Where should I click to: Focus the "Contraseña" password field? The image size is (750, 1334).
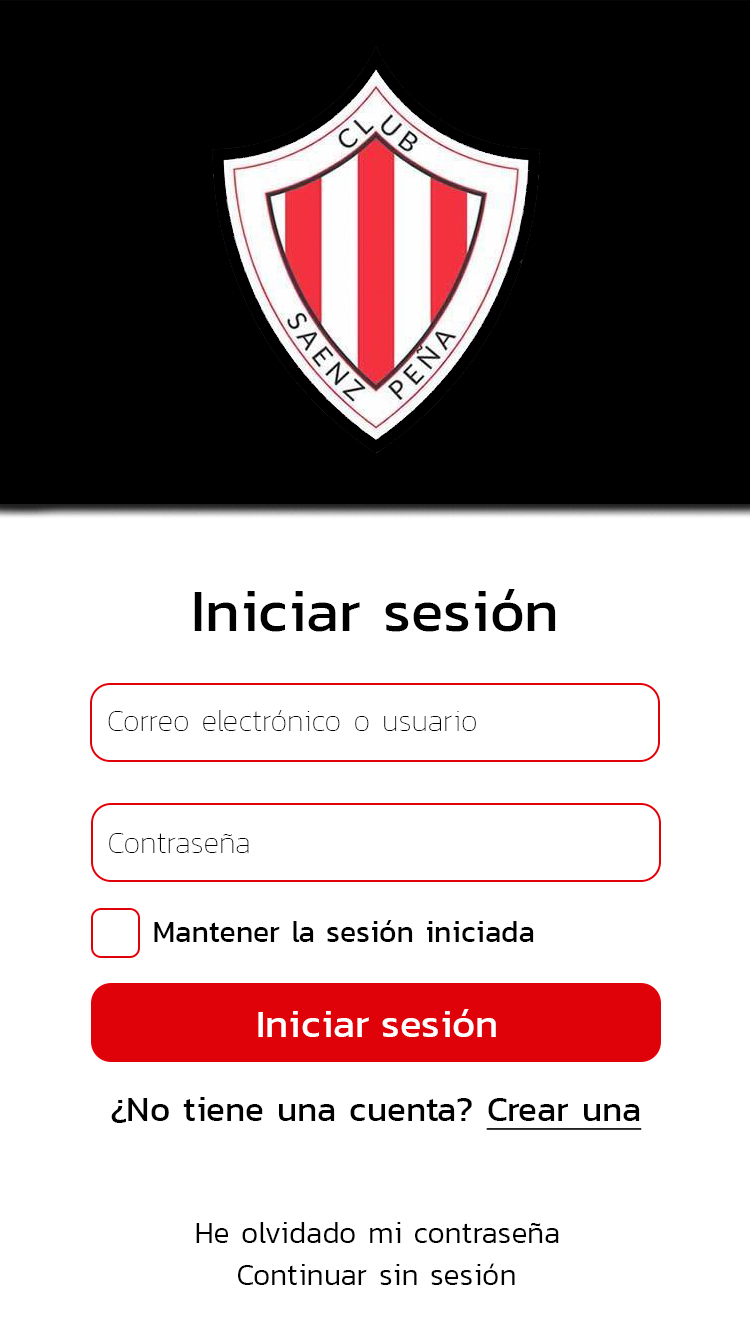(x=375, y=842)
